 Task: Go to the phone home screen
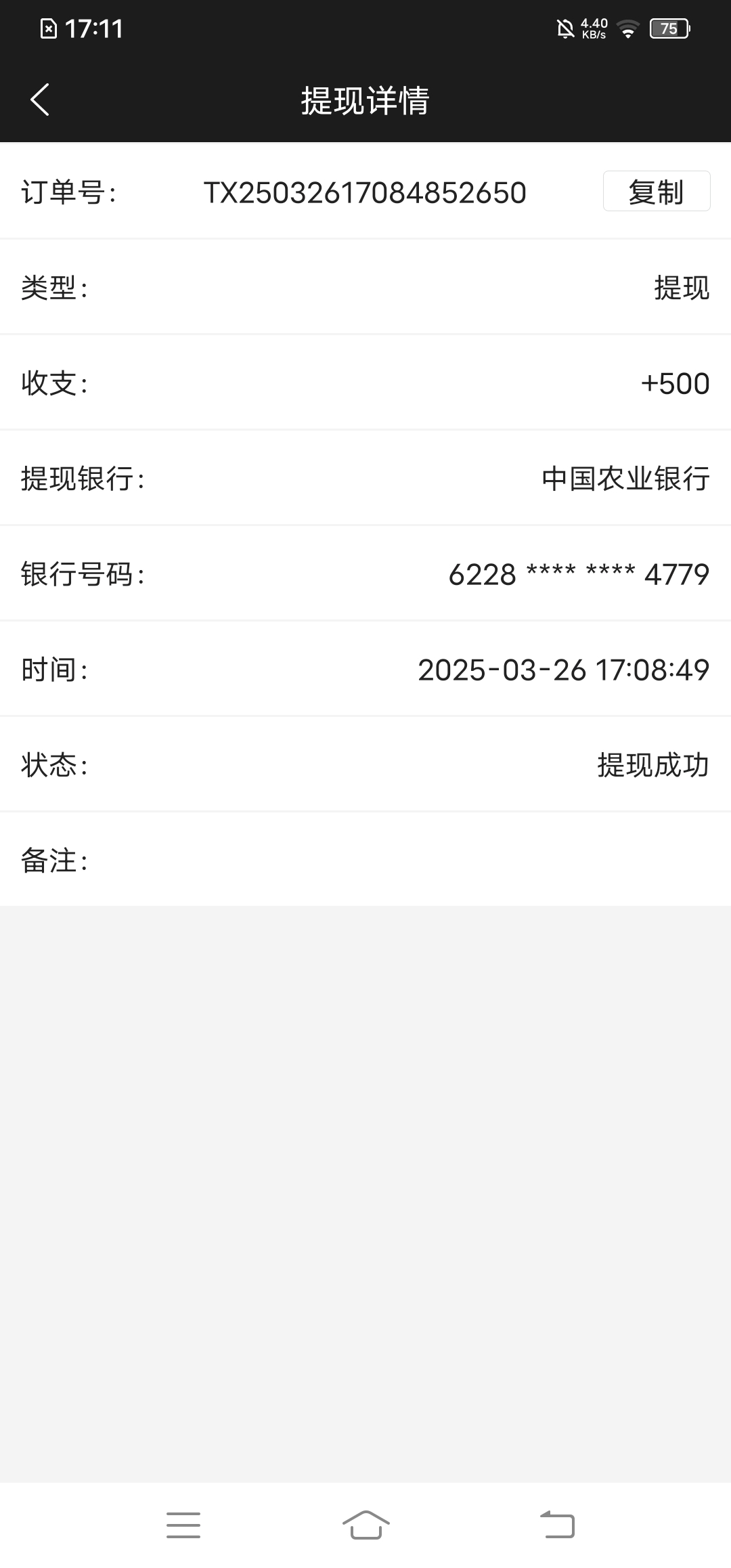click(365, 1525)
